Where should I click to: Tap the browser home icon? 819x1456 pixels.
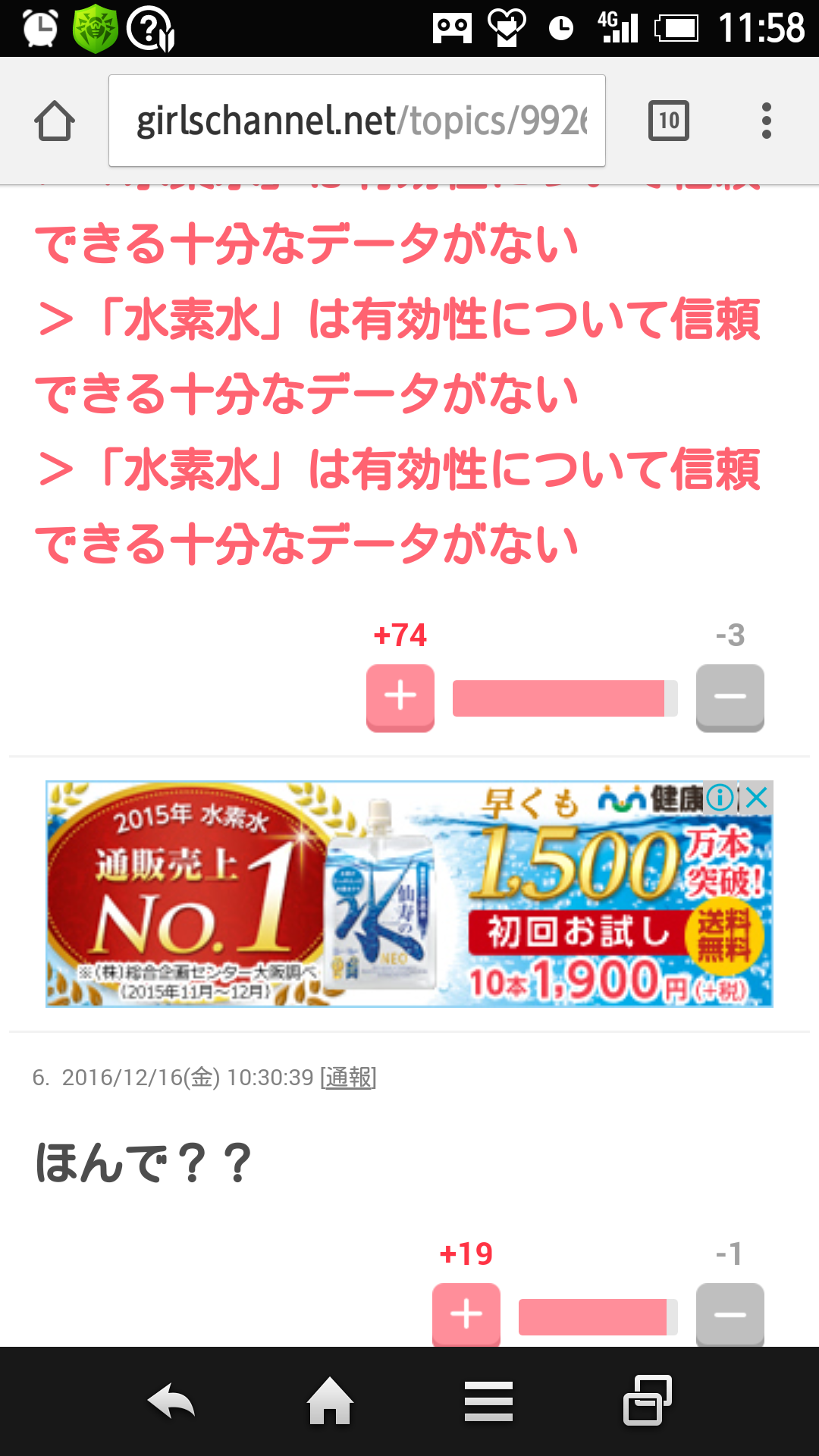coord(55,121)
